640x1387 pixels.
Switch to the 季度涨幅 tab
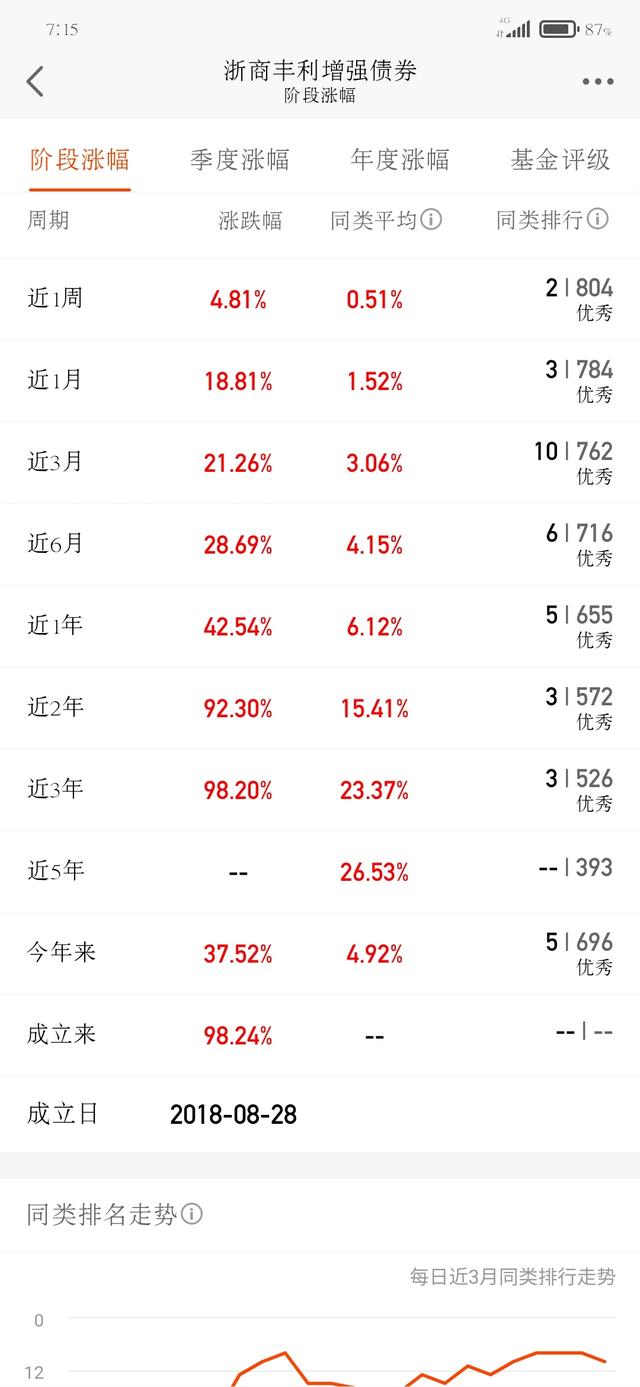(240, 160)
